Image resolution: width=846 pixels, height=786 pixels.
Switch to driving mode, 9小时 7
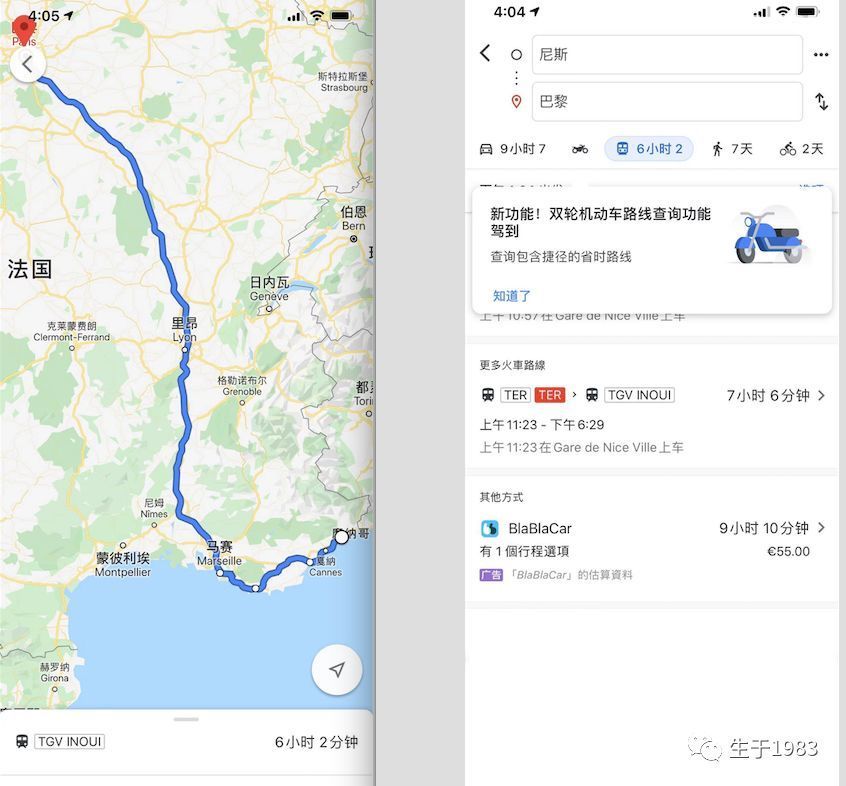pyautogui.click(x=512, y=149)
